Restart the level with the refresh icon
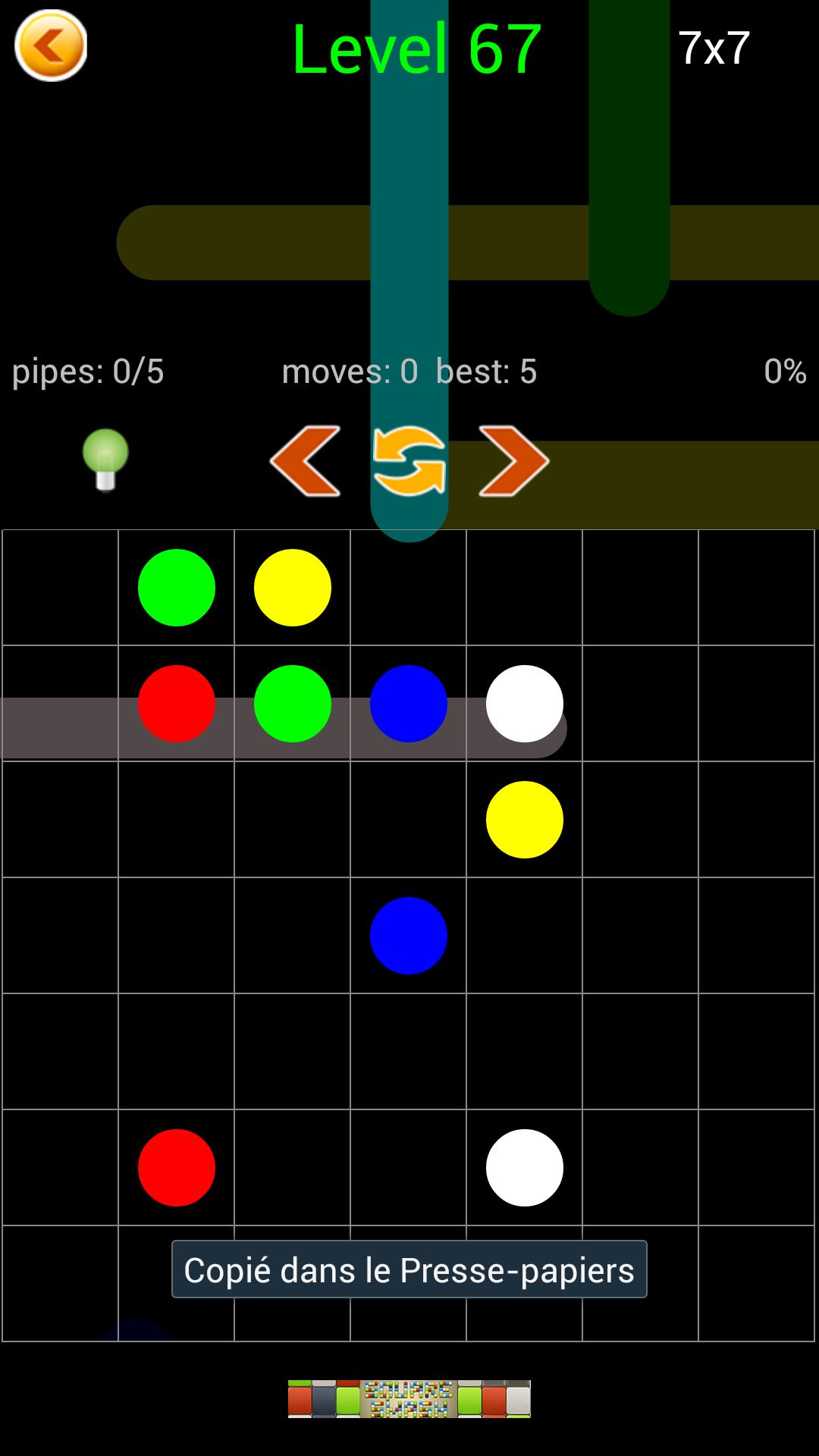The image size is (819, 1456). pos(409,461)
